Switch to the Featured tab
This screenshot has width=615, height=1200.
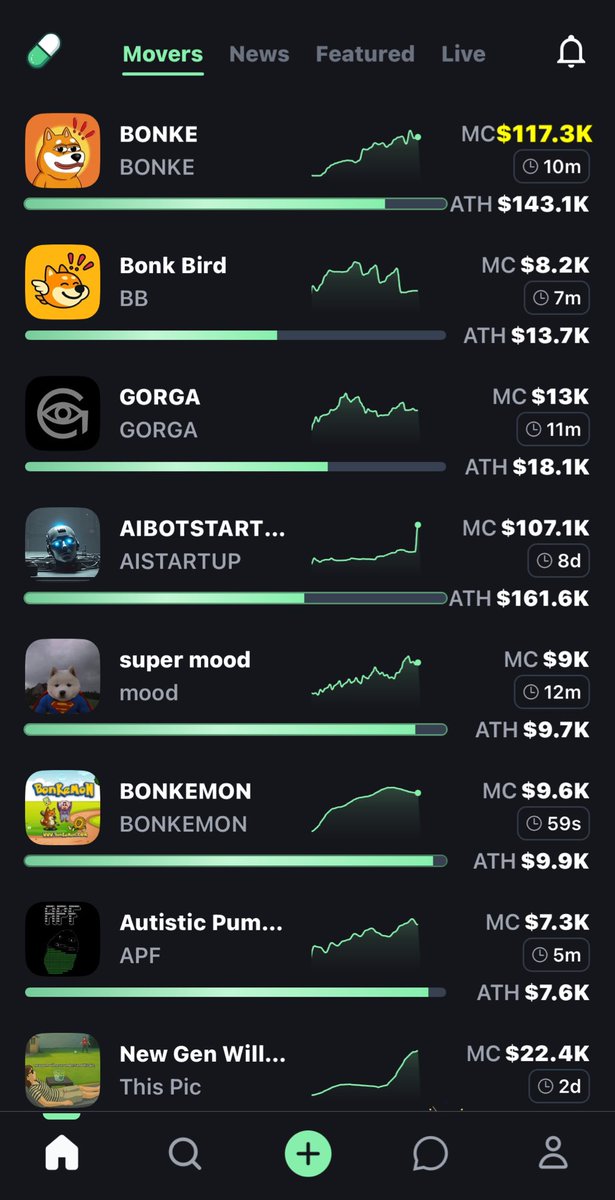click(x=365, y=54)
